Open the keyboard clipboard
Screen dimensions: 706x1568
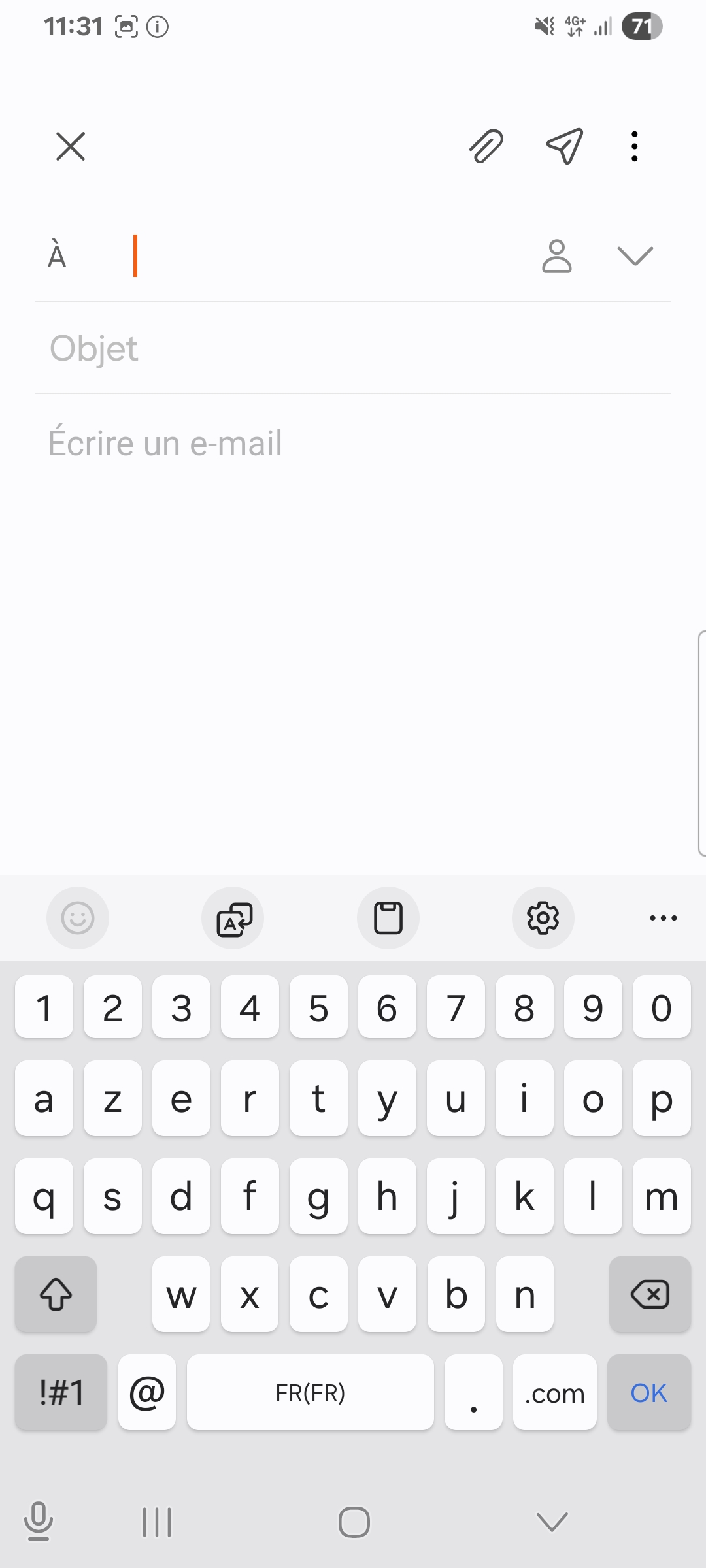(388, 918)
